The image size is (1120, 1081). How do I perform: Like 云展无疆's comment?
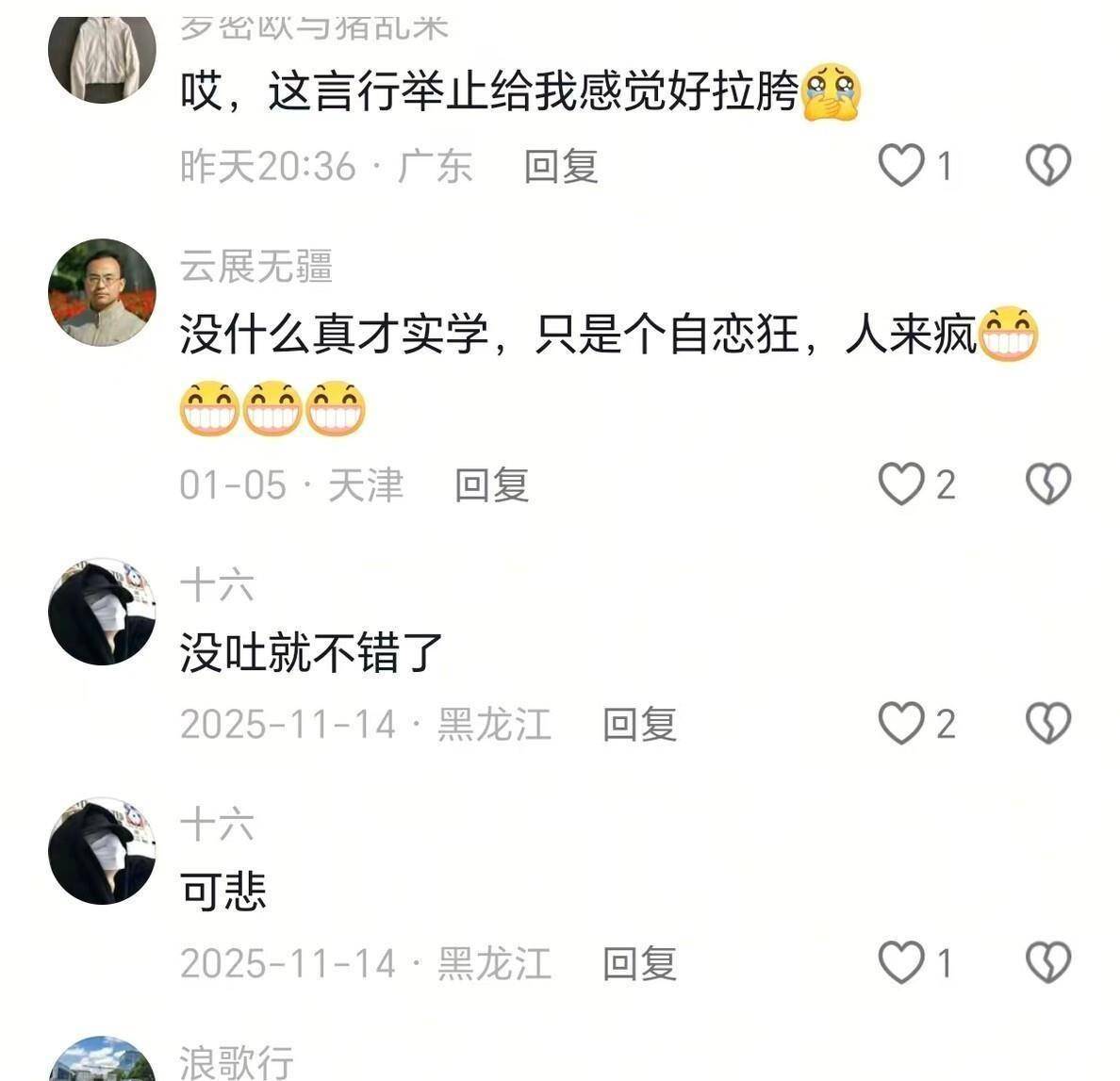tap(901, 484)
